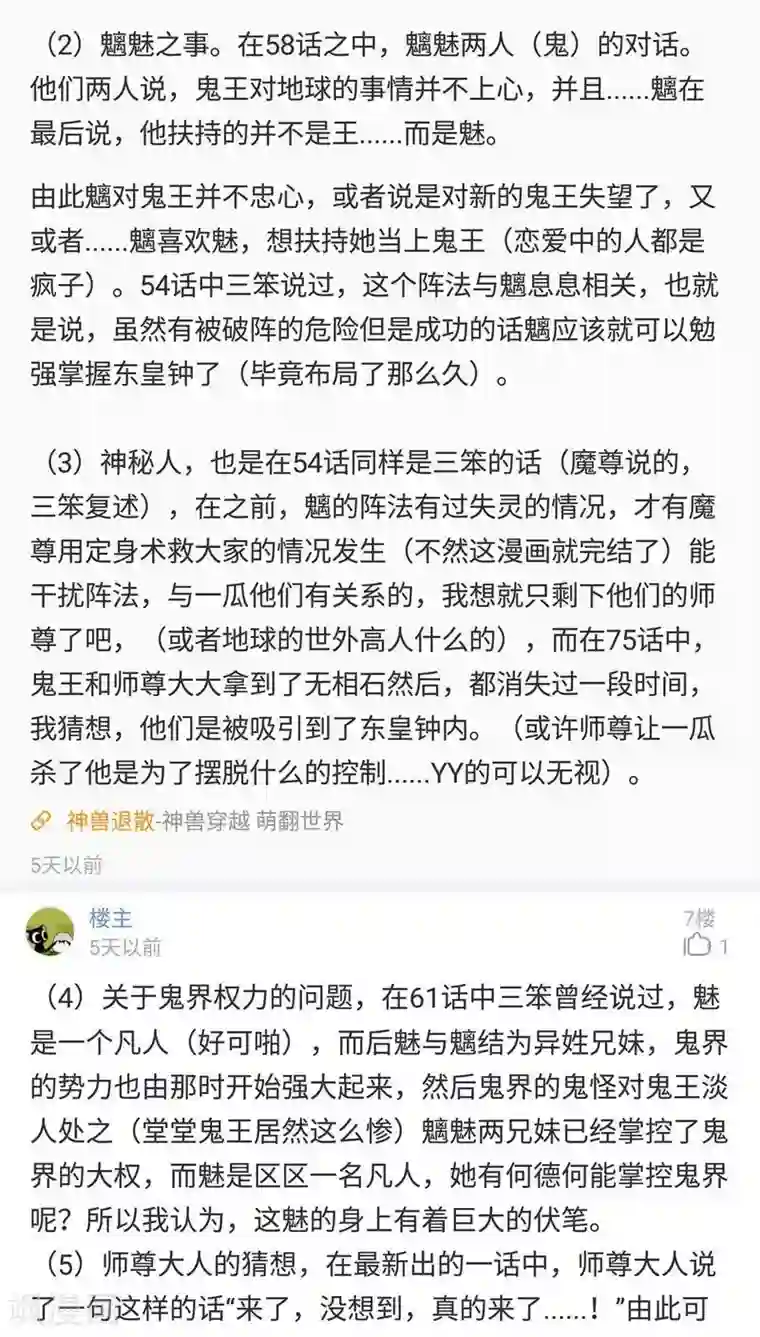Open the 楼主 poster's avatar
The height and width of the screenshot is (1337, 760).
[x=50, y=931]
